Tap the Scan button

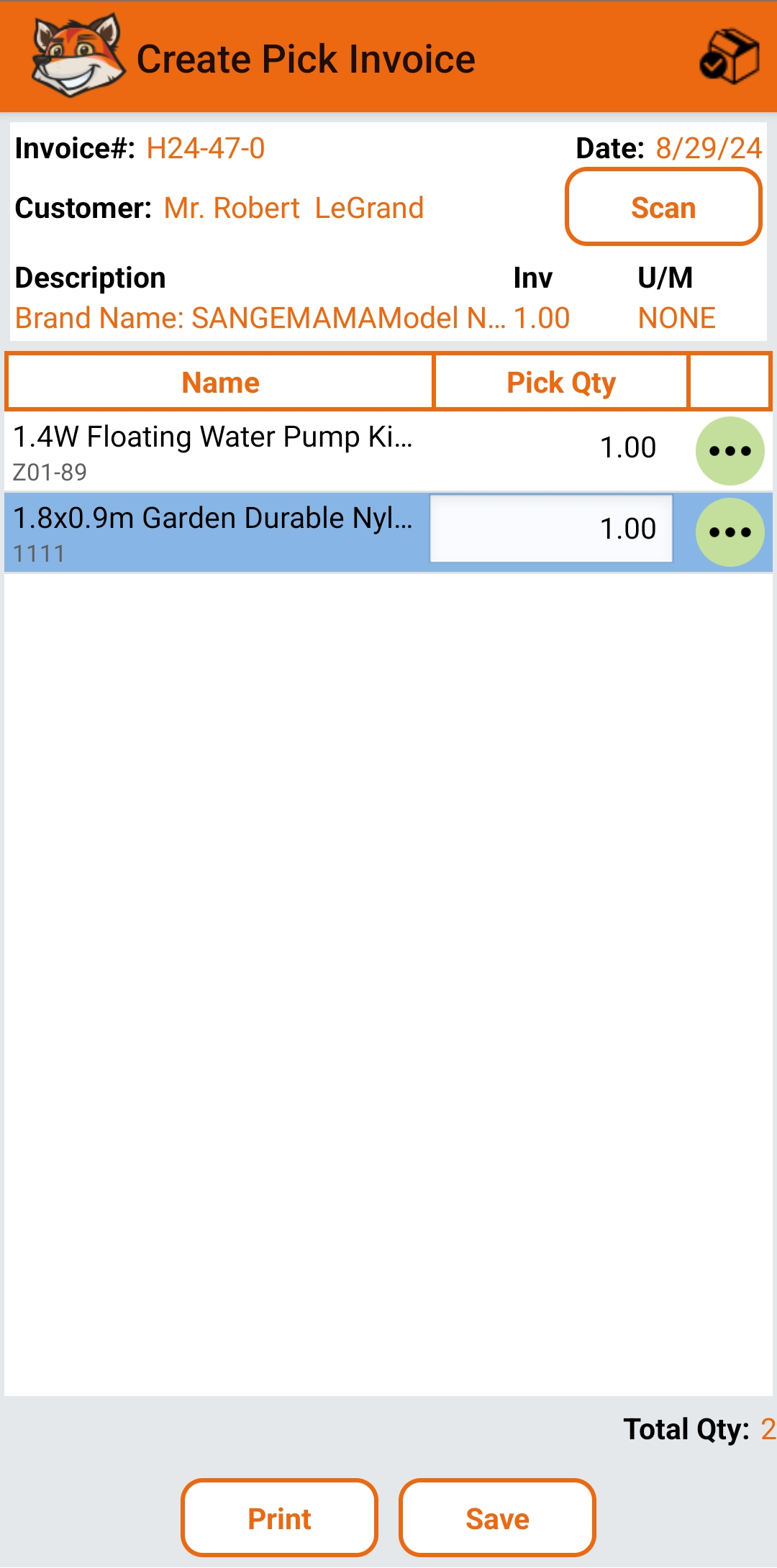pyautogui.click(x=663, y=207)
